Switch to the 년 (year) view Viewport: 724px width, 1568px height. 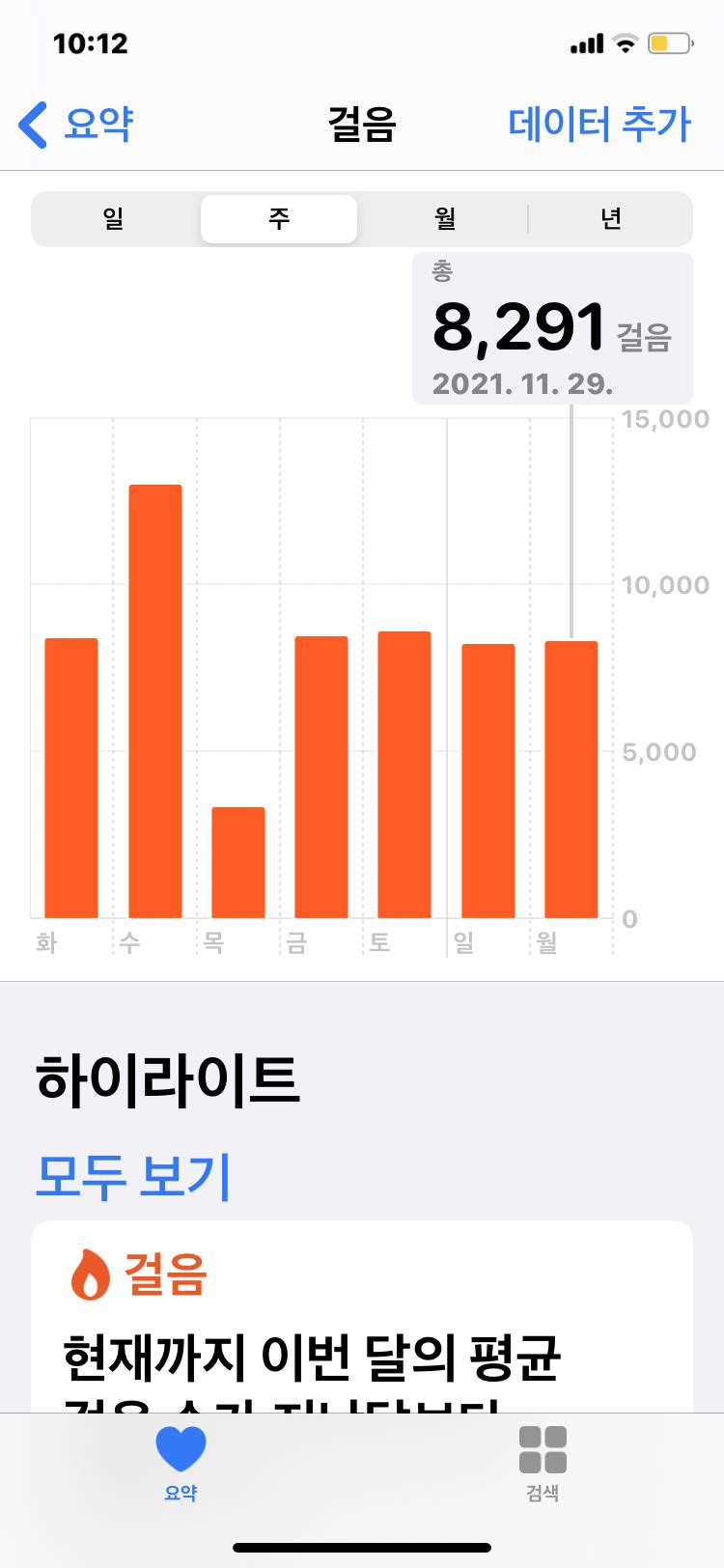coord(610,219)
